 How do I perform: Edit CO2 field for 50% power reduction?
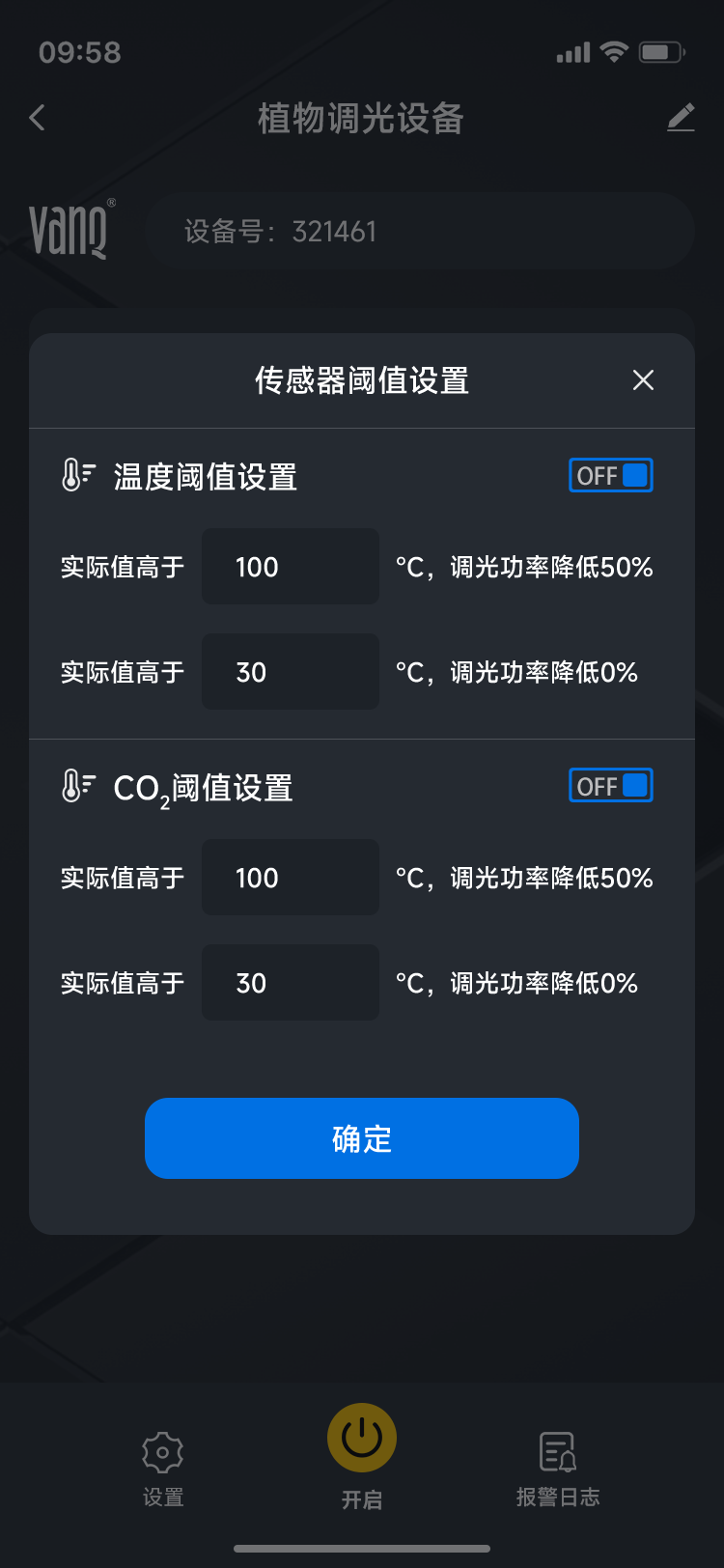pos(291,878)
